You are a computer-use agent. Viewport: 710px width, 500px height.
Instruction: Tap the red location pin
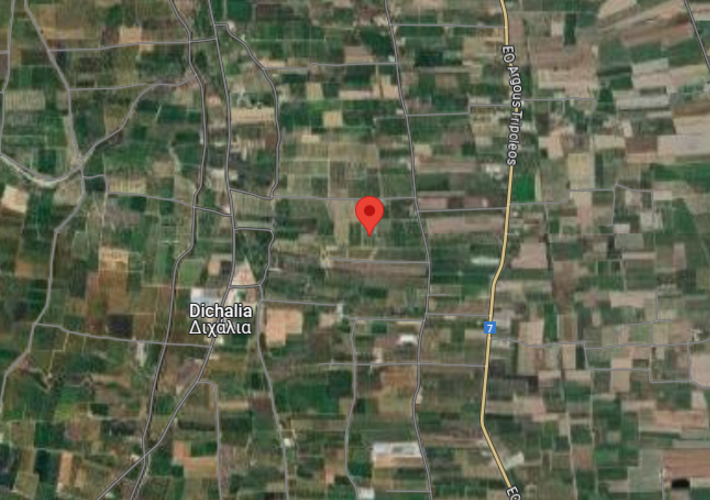369,216
